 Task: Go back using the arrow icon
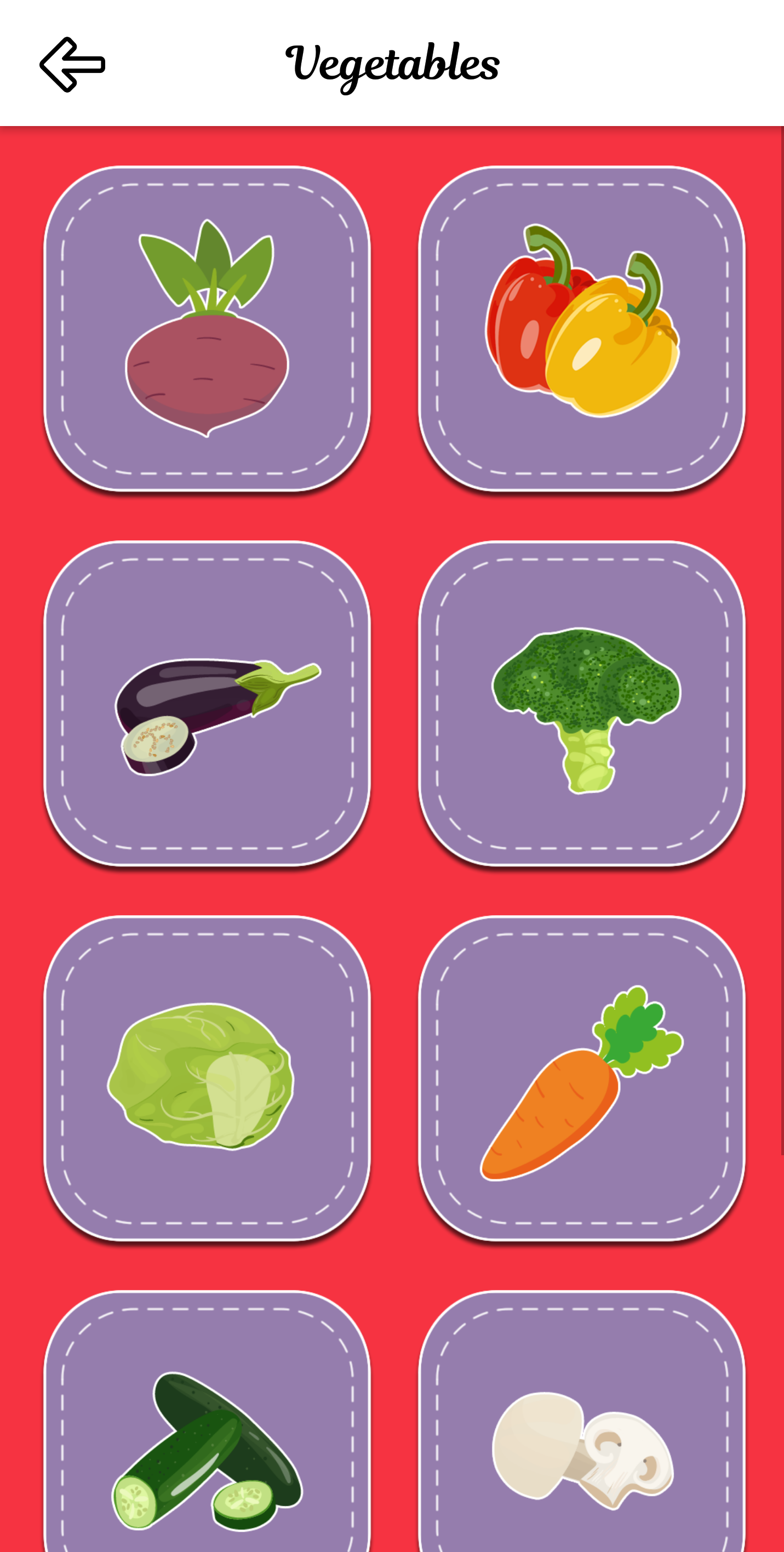(x=72, y=65)
